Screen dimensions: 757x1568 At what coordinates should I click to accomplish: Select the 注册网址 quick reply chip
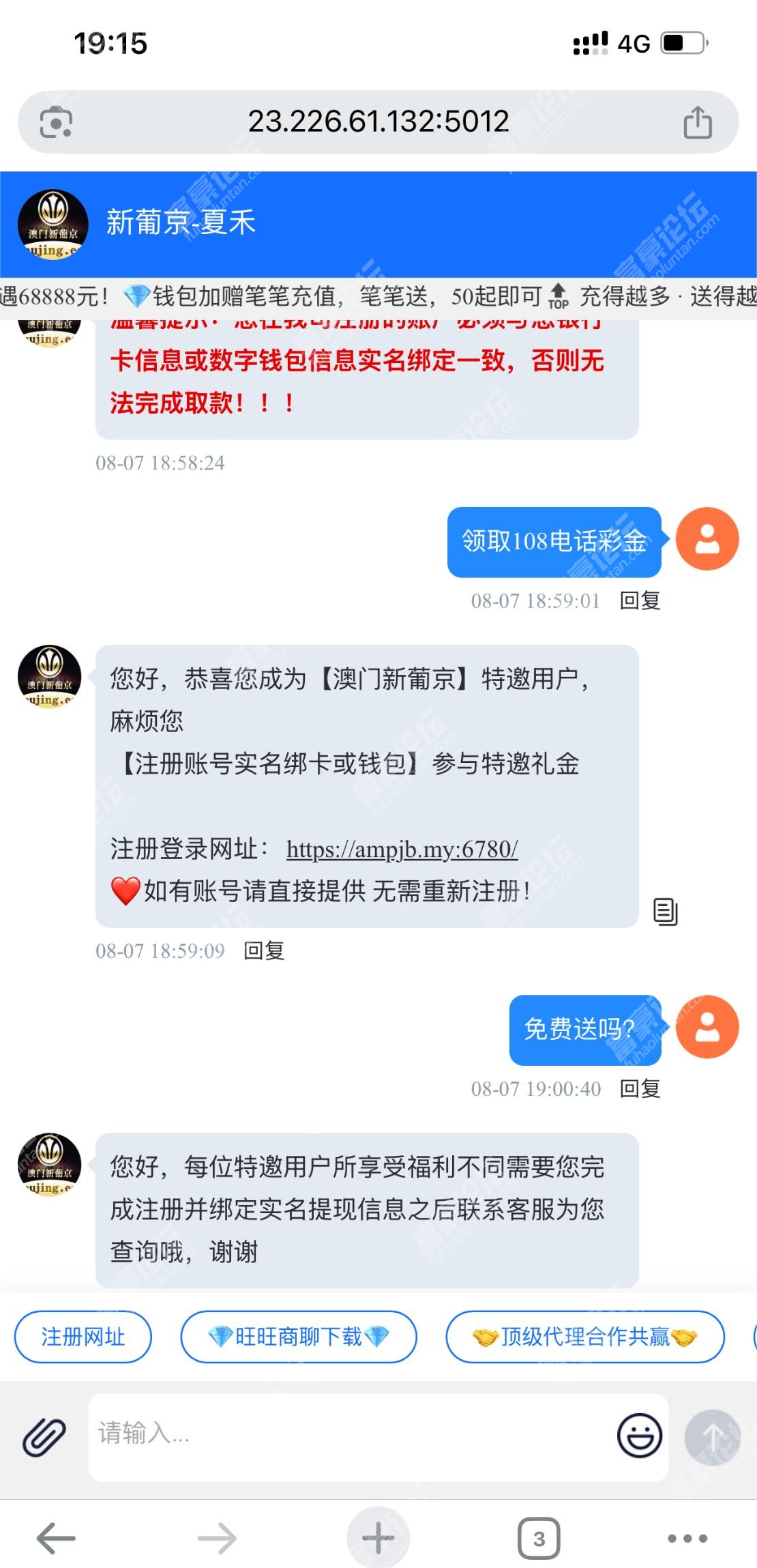pyautogui.click(x=83, y=1337)
